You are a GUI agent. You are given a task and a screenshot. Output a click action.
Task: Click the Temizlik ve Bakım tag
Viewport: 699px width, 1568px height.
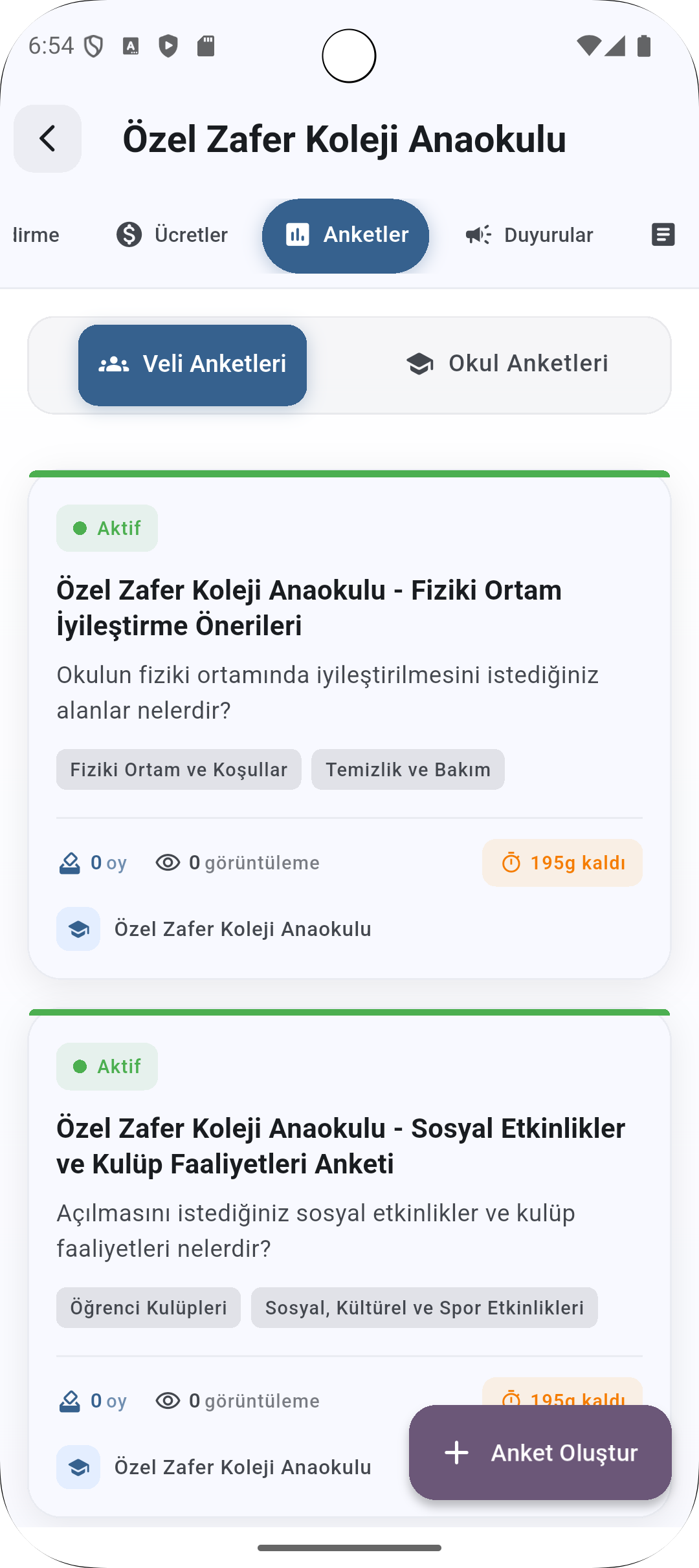pos(408,769)
